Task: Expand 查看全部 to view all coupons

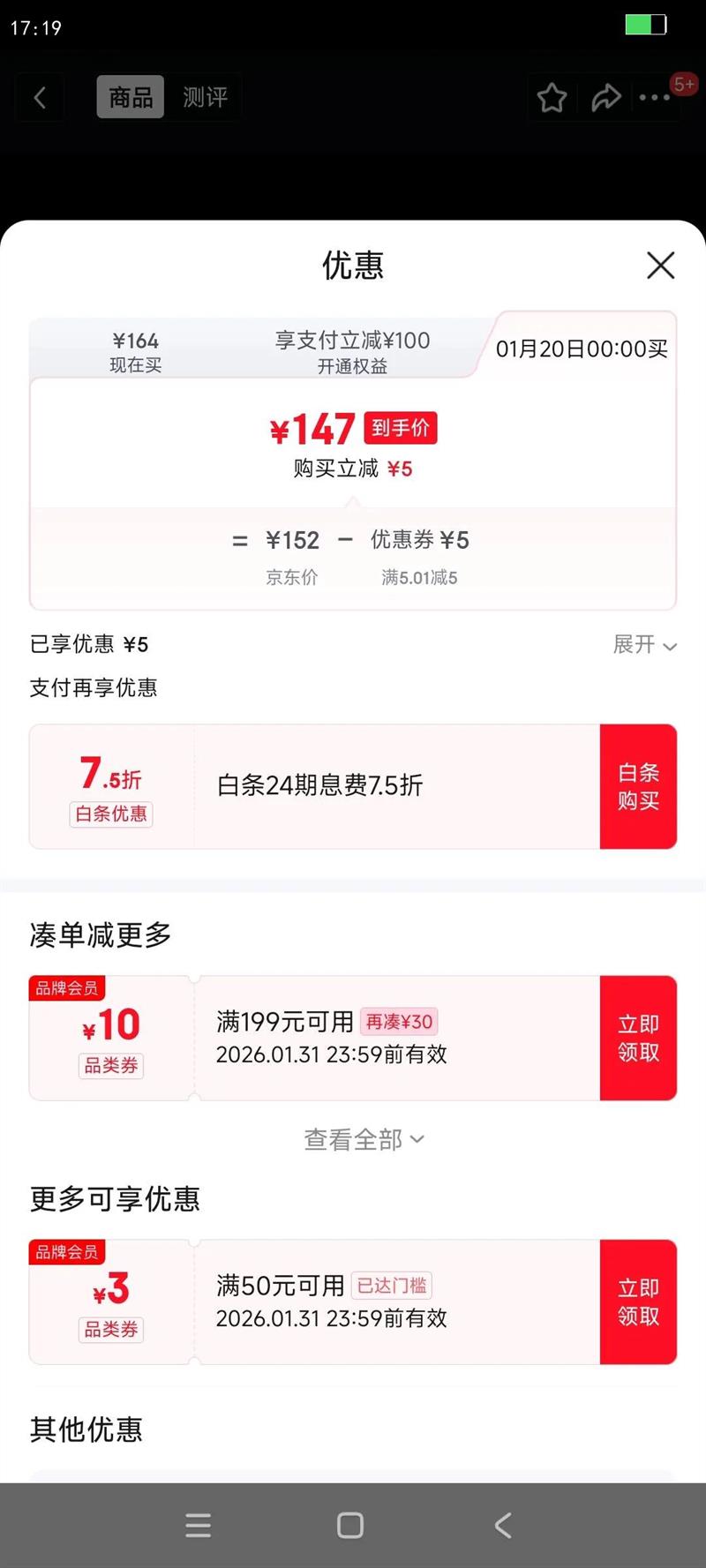Action: (364, 1140)
